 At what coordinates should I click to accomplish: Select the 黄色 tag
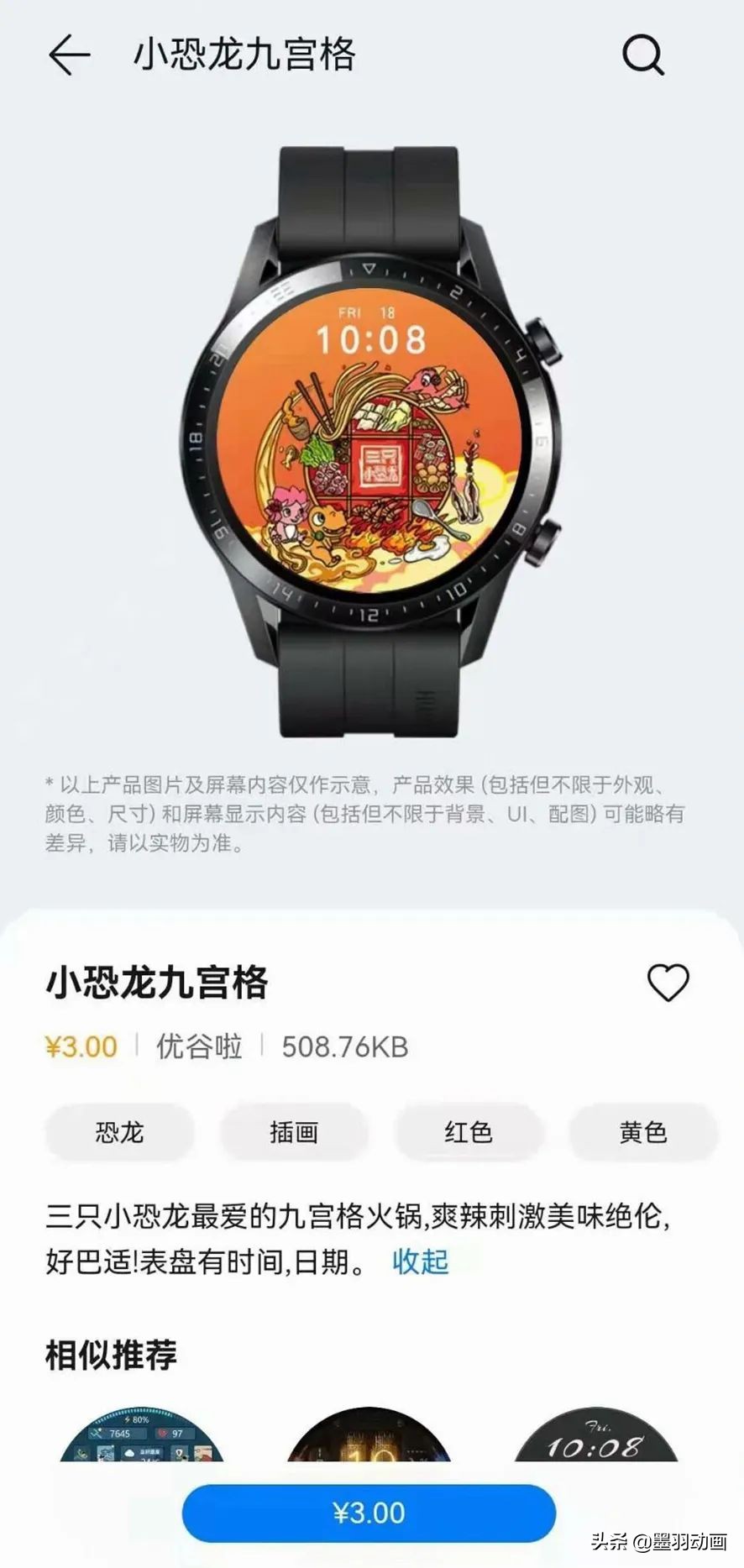(642, 1132)
